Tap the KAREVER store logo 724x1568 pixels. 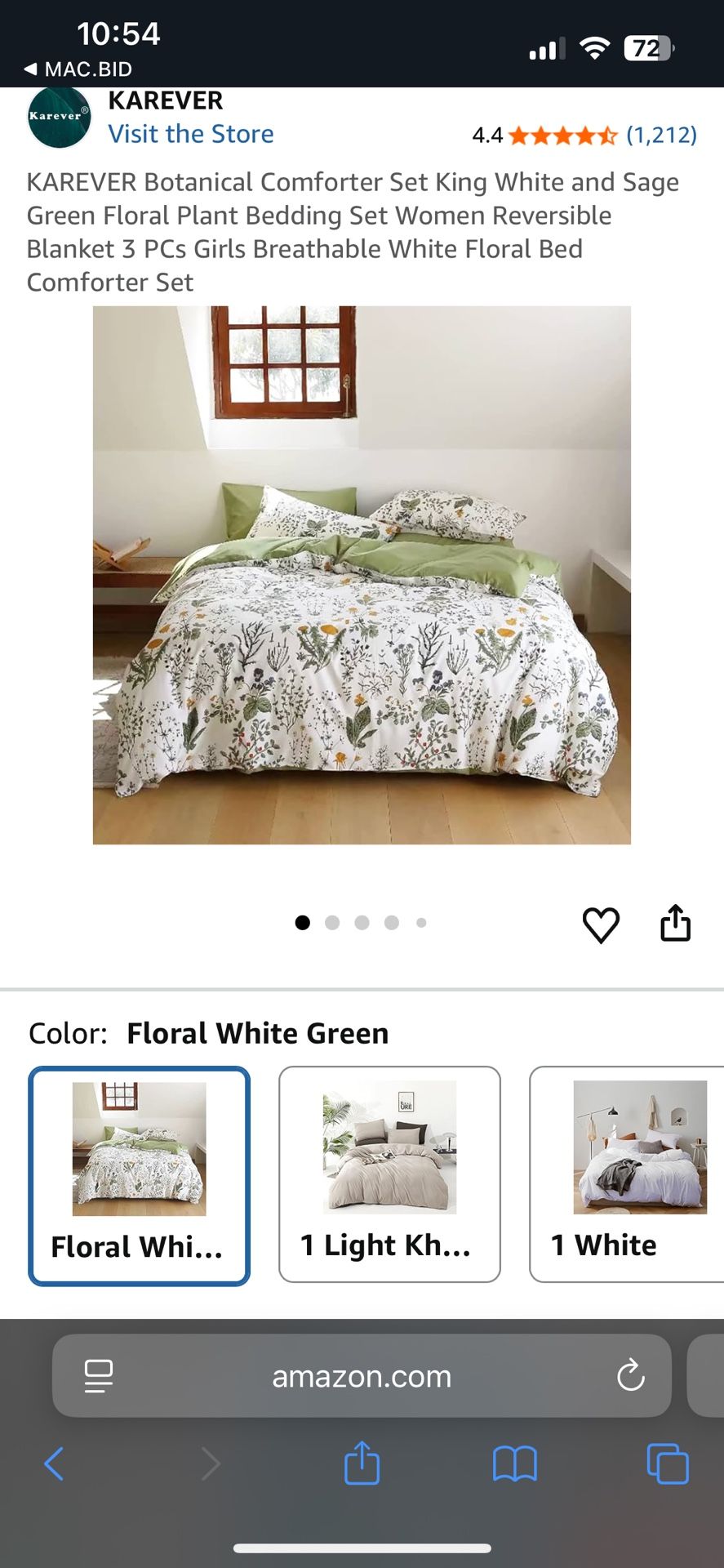58,116
